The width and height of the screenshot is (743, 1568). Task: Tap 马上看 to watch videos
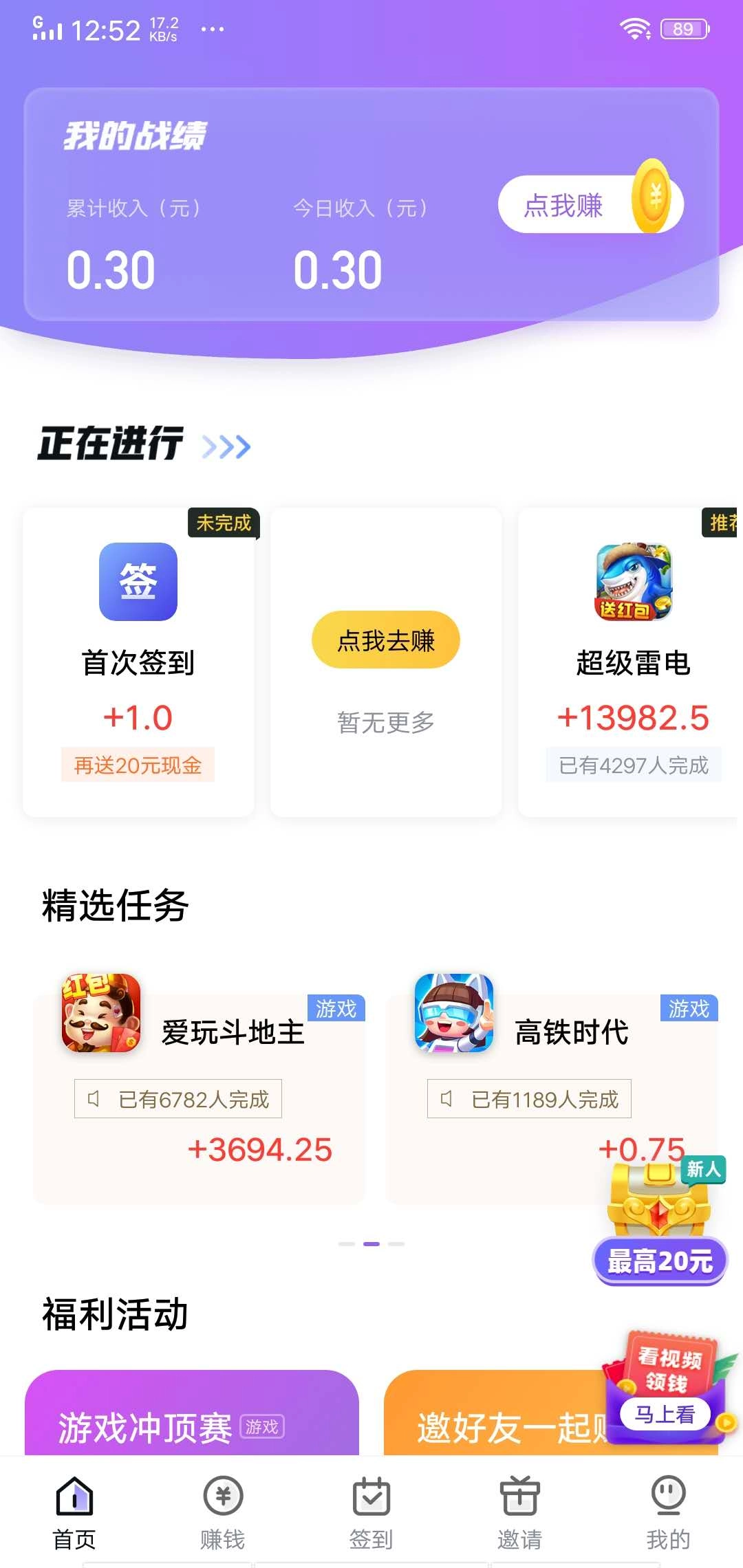coord(665,1415)
